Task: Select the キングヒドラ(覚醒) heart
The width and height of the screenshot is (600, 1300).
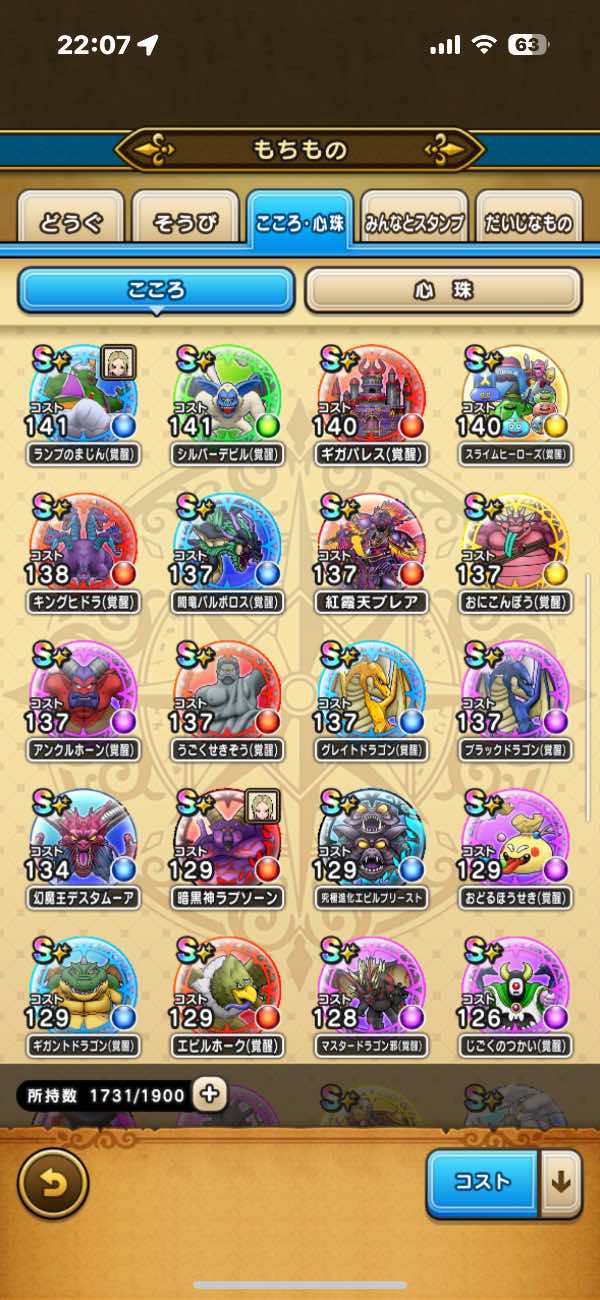Action: [x=84, y=546]
